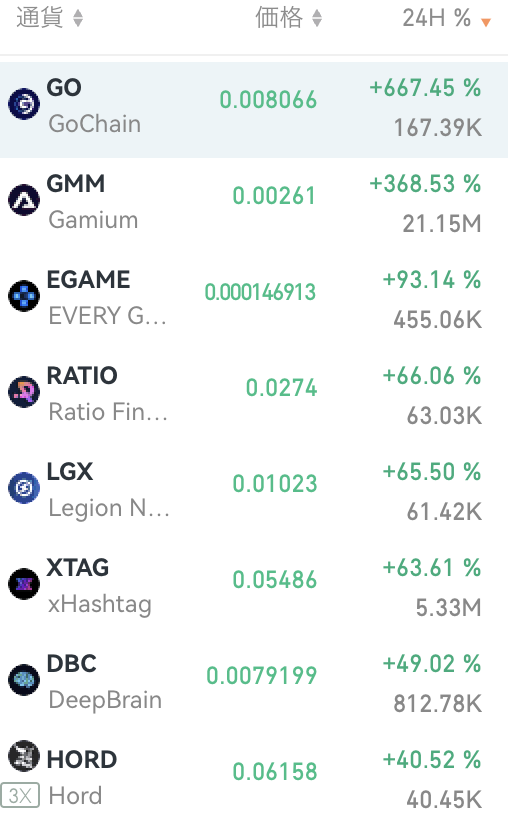Select the LGX Legion Network row
Image resolution: width=508 pixels, height=830 pixels.
click(x=254, y=493)
